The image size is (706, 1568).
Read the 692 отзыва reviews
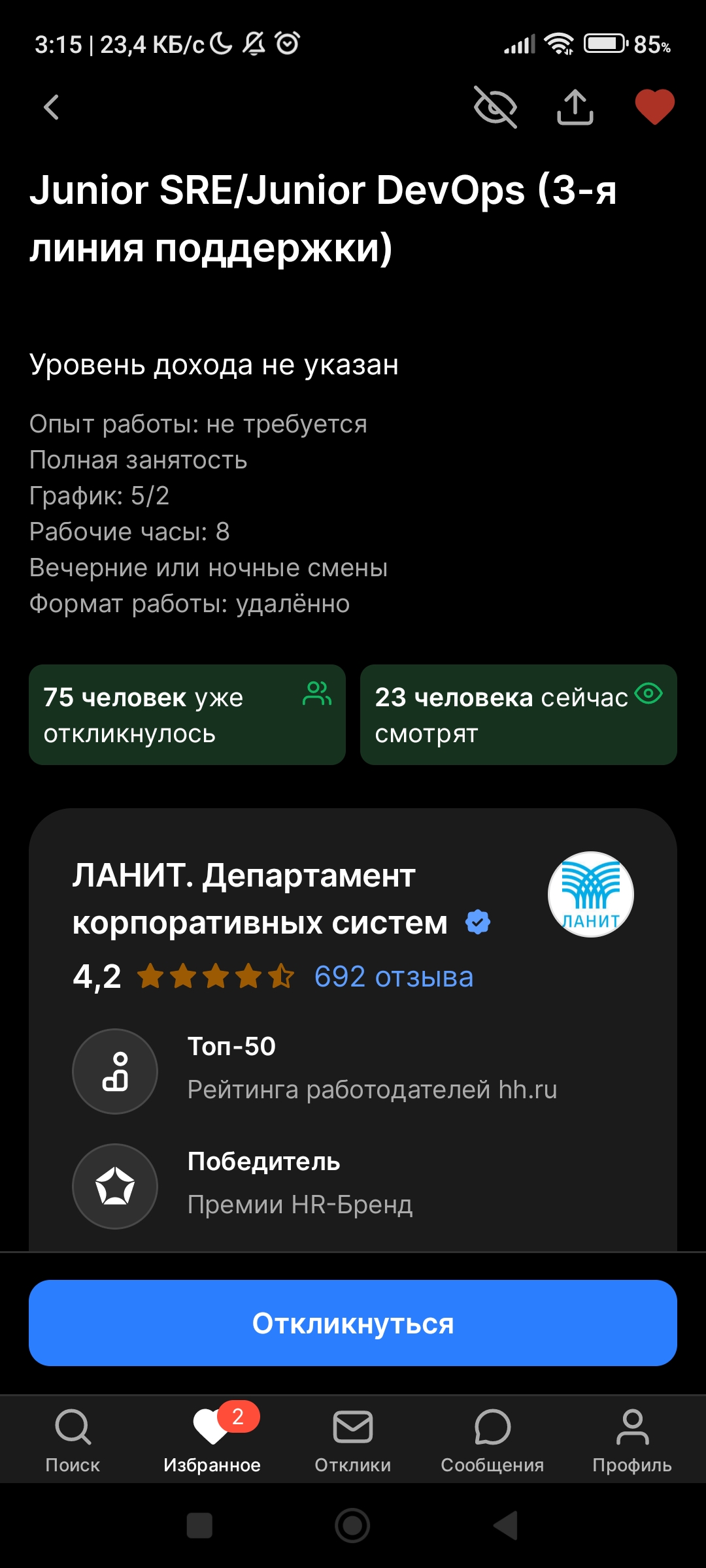coord(394,977)
